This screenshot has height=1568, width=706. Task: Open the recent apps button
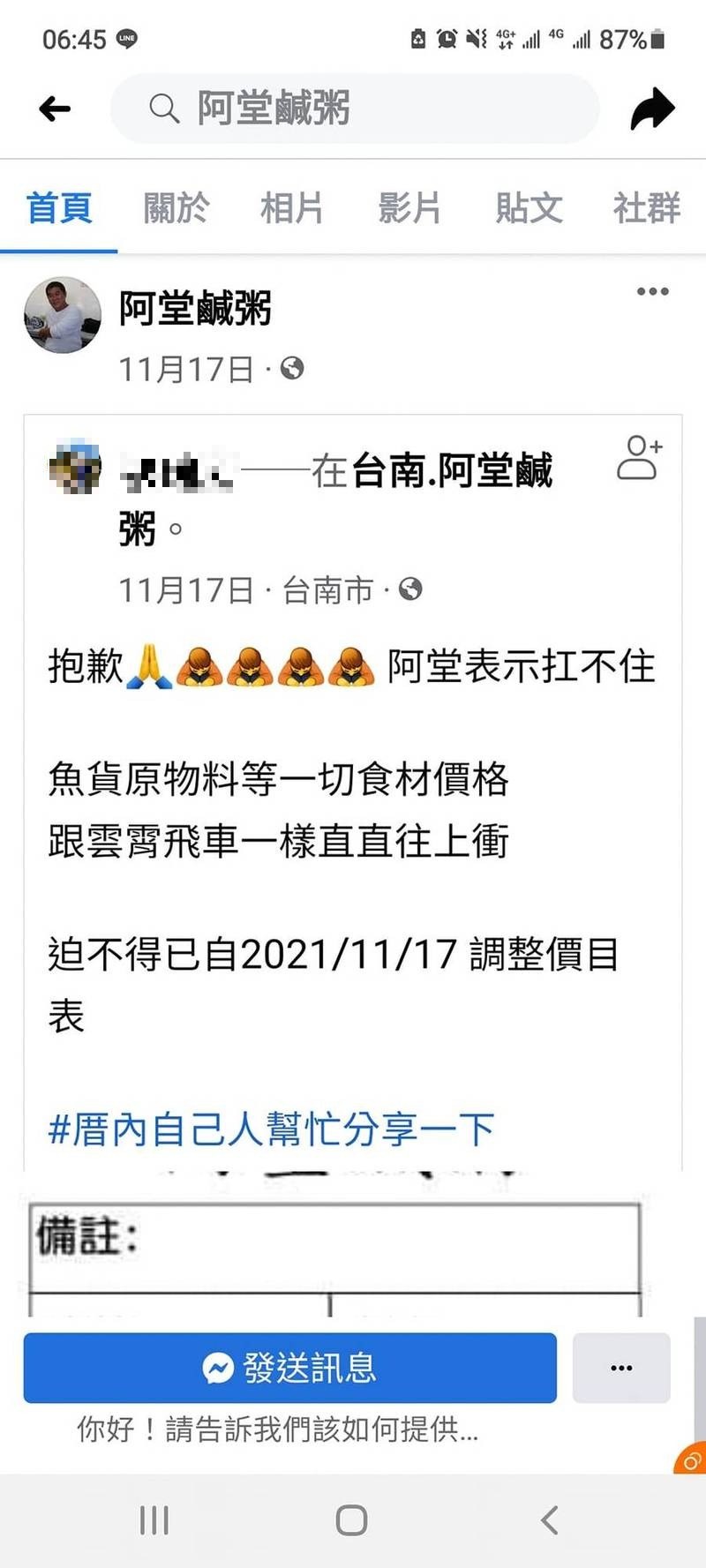[x=154, y=1519]
